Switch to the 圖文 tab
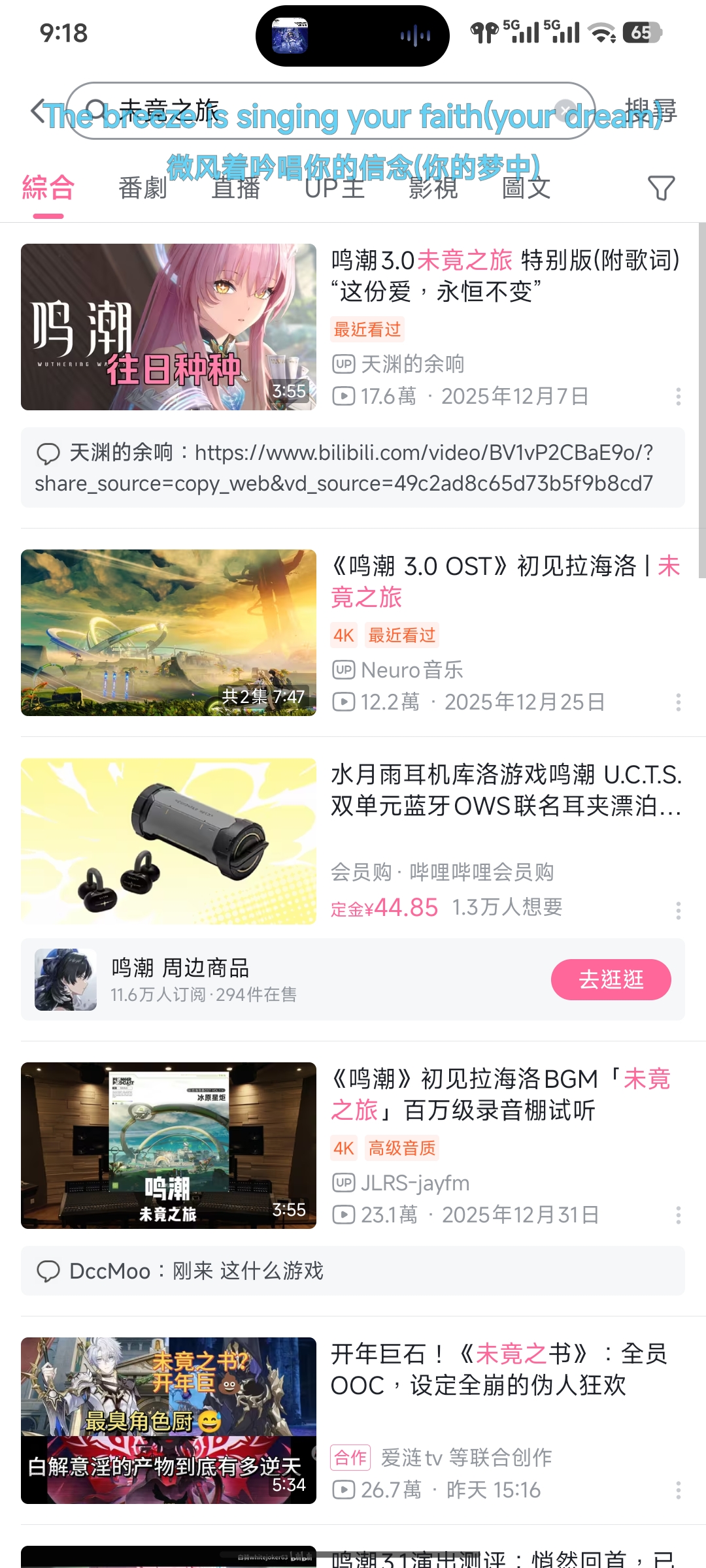The height and width of the screenshot is (1568, 706). coord(526,189)
